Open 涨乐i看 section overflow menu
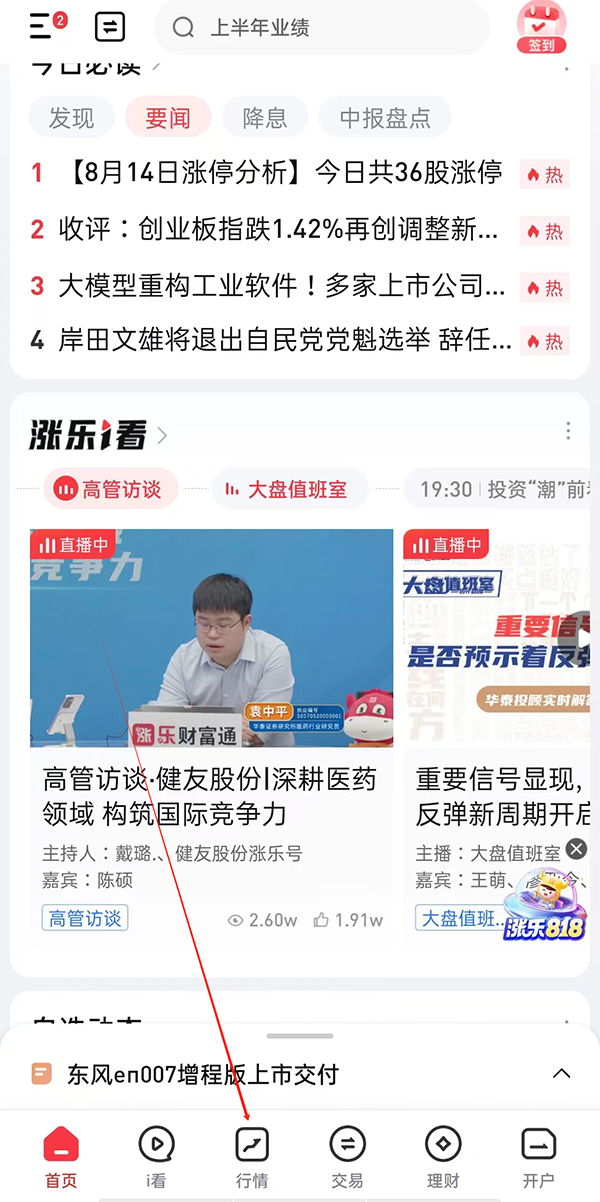This screenshot has height=1202, width=600. (x=568, y=431)
